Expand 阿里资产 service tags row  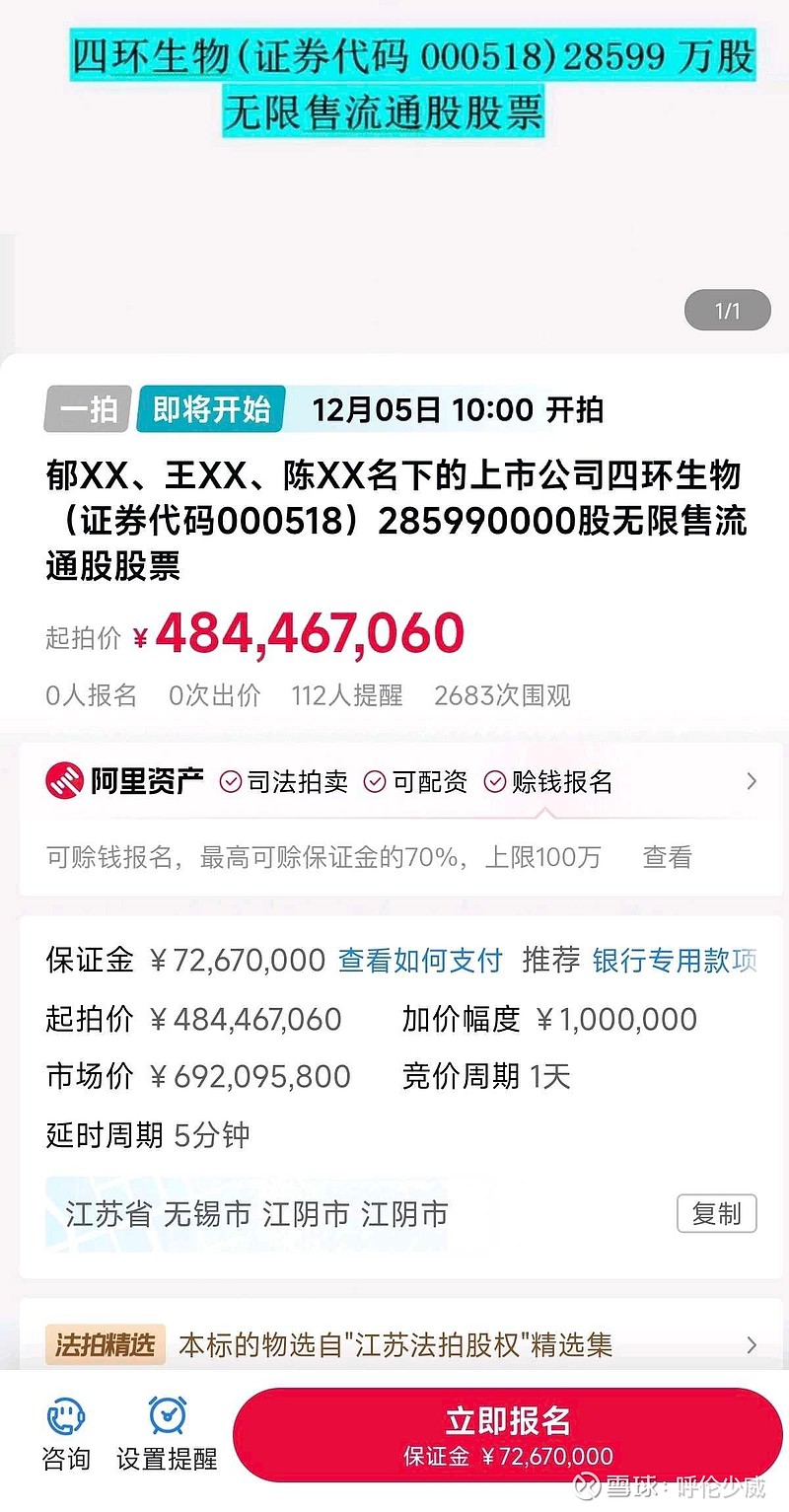(401, 782)
